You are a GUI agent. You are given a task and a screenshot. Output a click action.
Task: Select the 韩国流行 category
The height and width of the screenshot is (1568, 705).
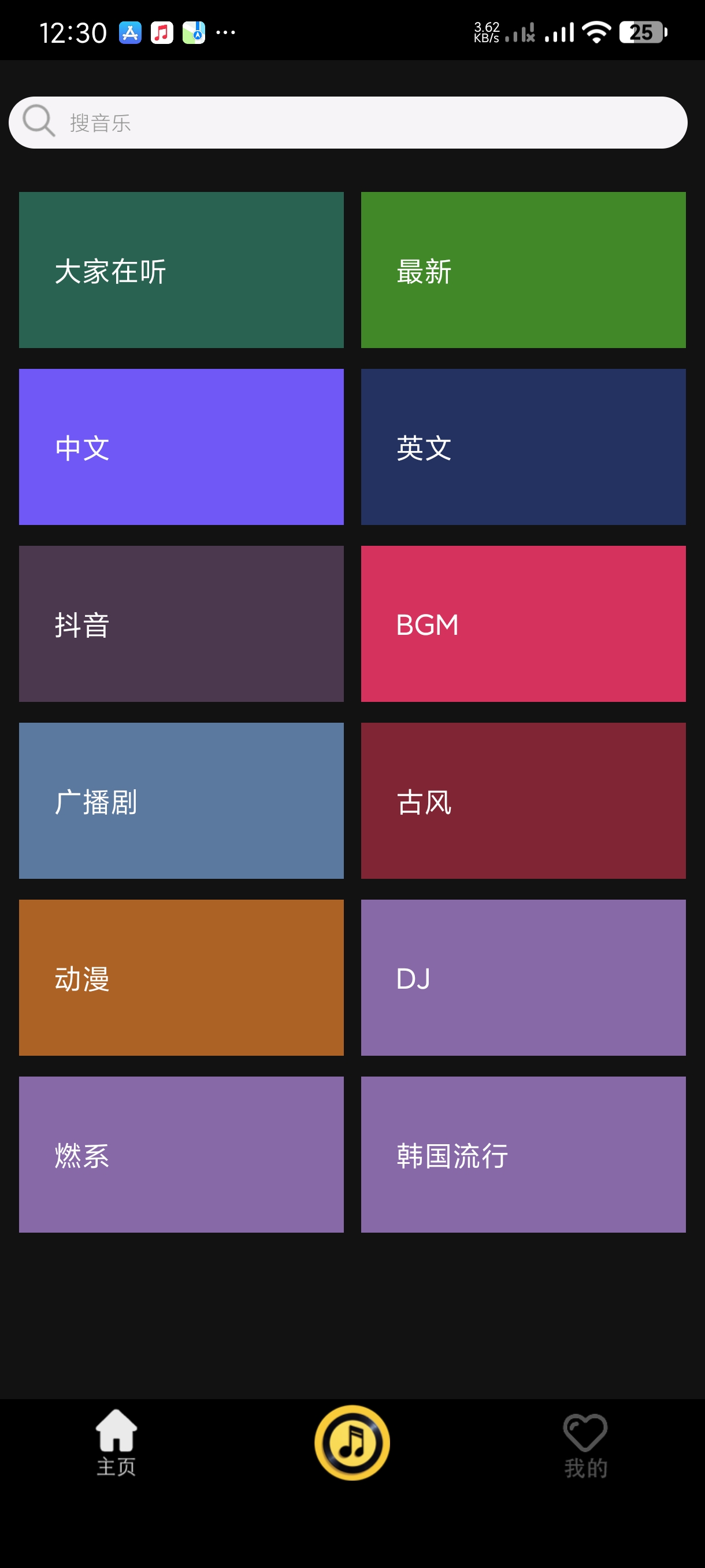coord(522,1154)
